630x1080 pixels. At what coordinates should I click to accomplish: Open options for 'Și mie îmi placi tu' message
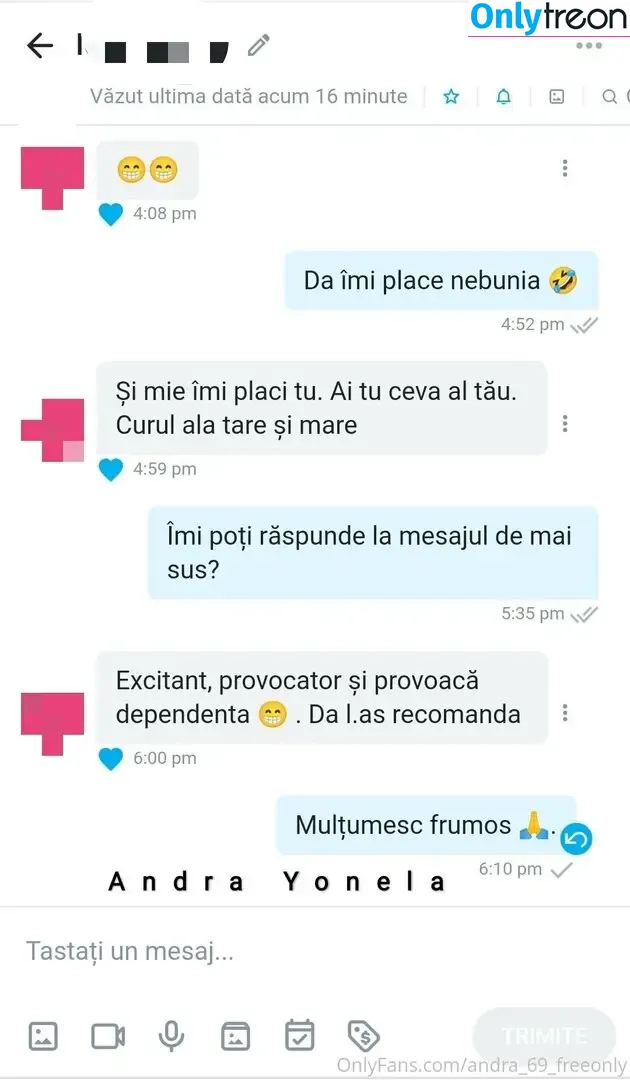pyautogui.click(x=565, y=424)
